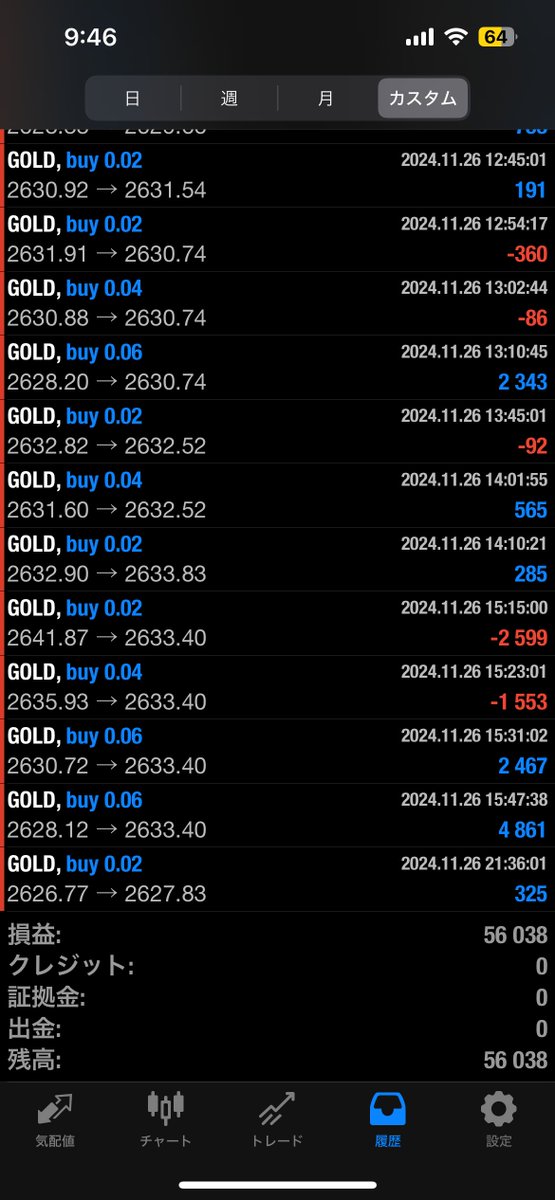The image size is (555, 1200).
Task: Select the 週 period filter
Action: pos(229,98)
